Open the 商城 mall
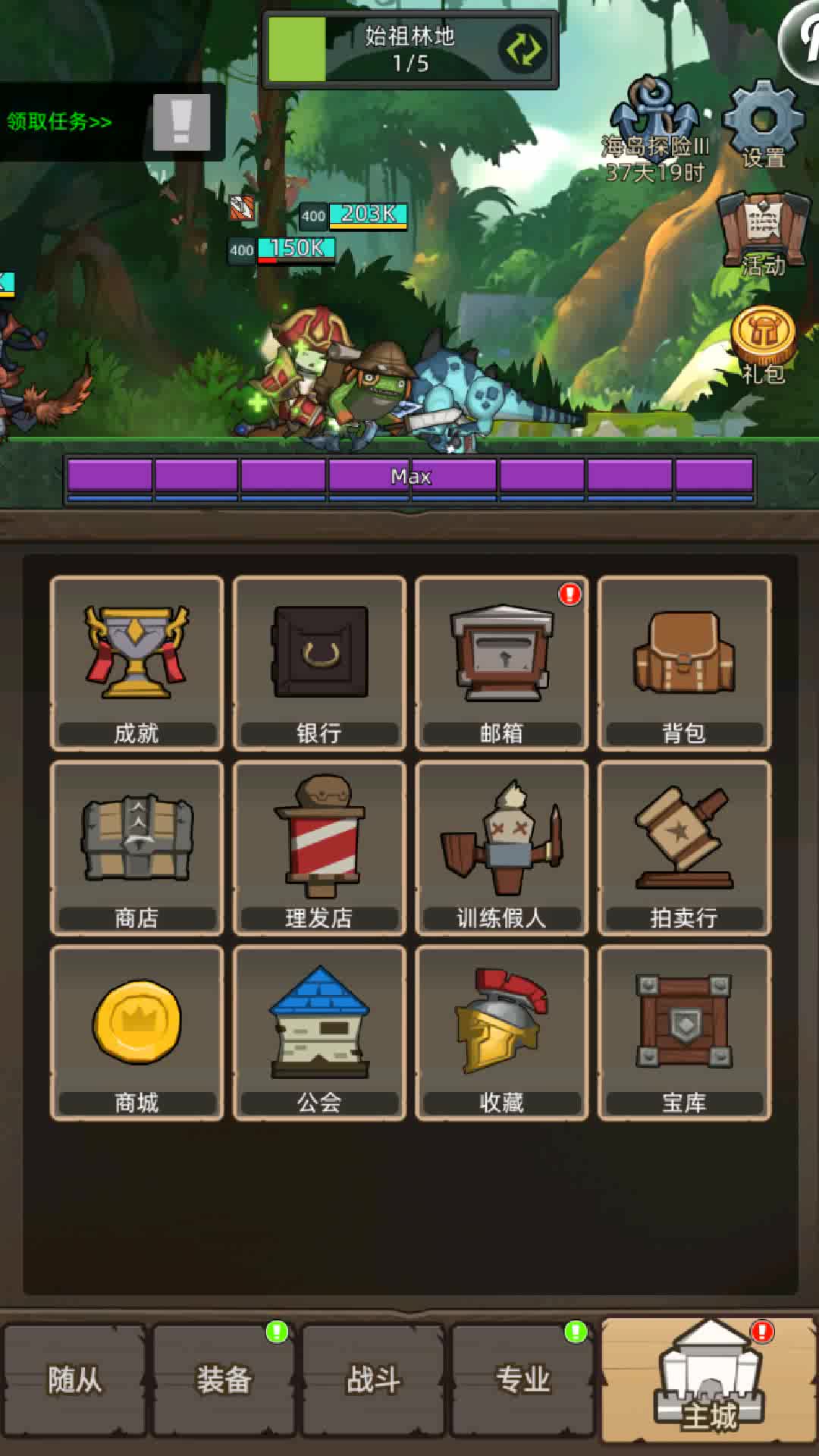Viewport: 819px width, 1456px height. pos(136,1033)
